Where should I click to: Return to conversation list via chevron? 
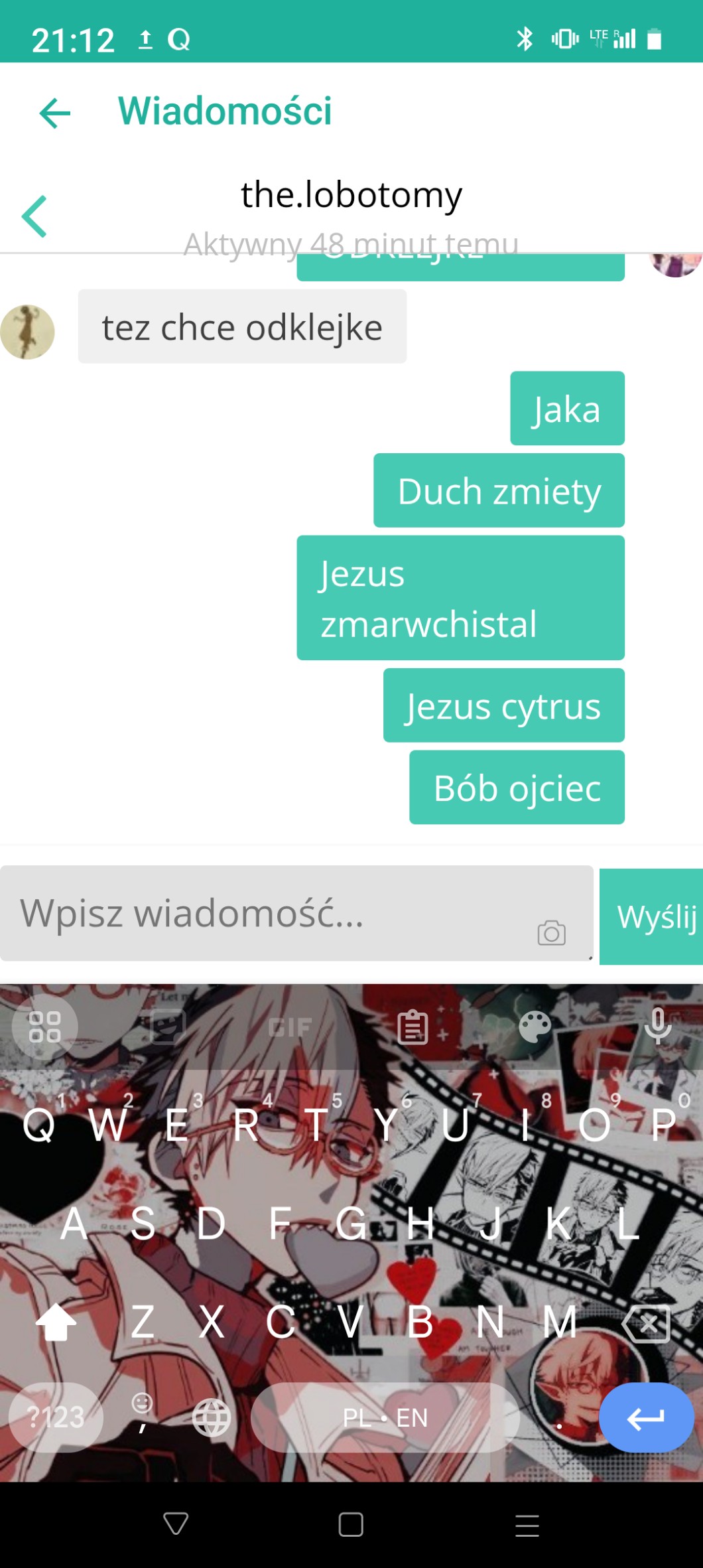click(34, 216)
